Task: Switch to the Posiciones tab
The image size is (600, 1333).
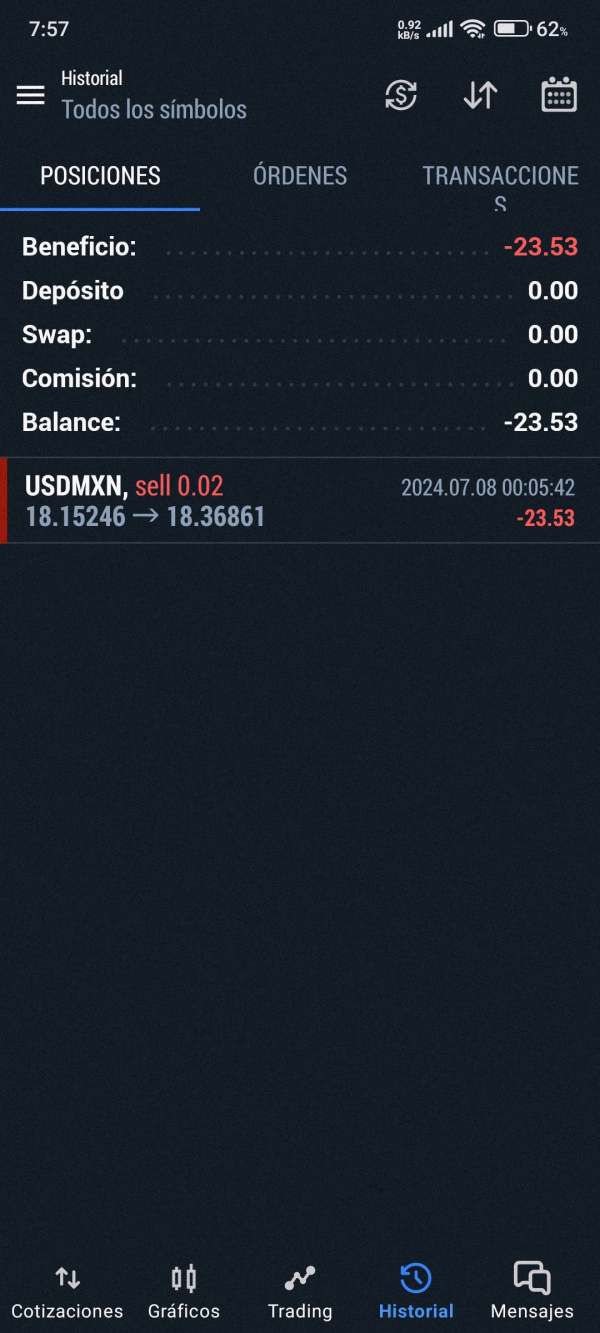Action: click(100, 176)
